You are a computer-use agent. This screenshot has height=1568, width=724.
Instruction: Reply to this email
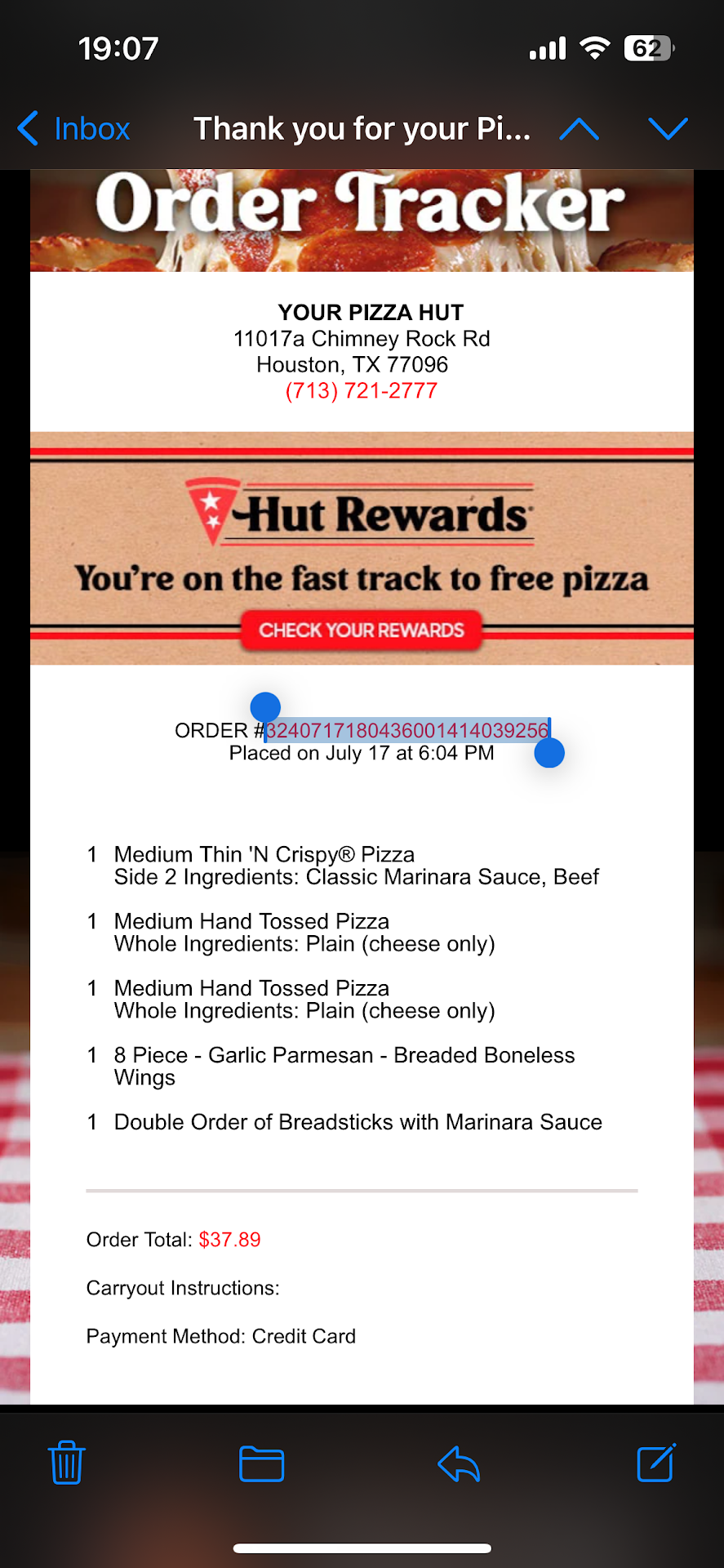pyautogui.click(x=459, y=1463)
